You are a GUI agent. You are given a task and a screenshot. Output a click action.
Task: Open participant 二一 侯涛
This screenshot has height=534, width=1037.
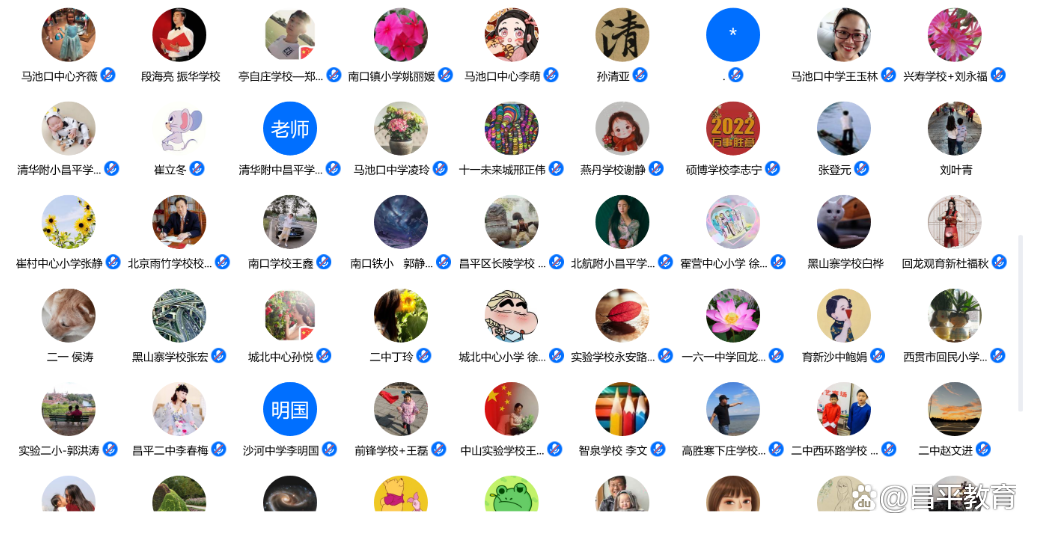68,316
